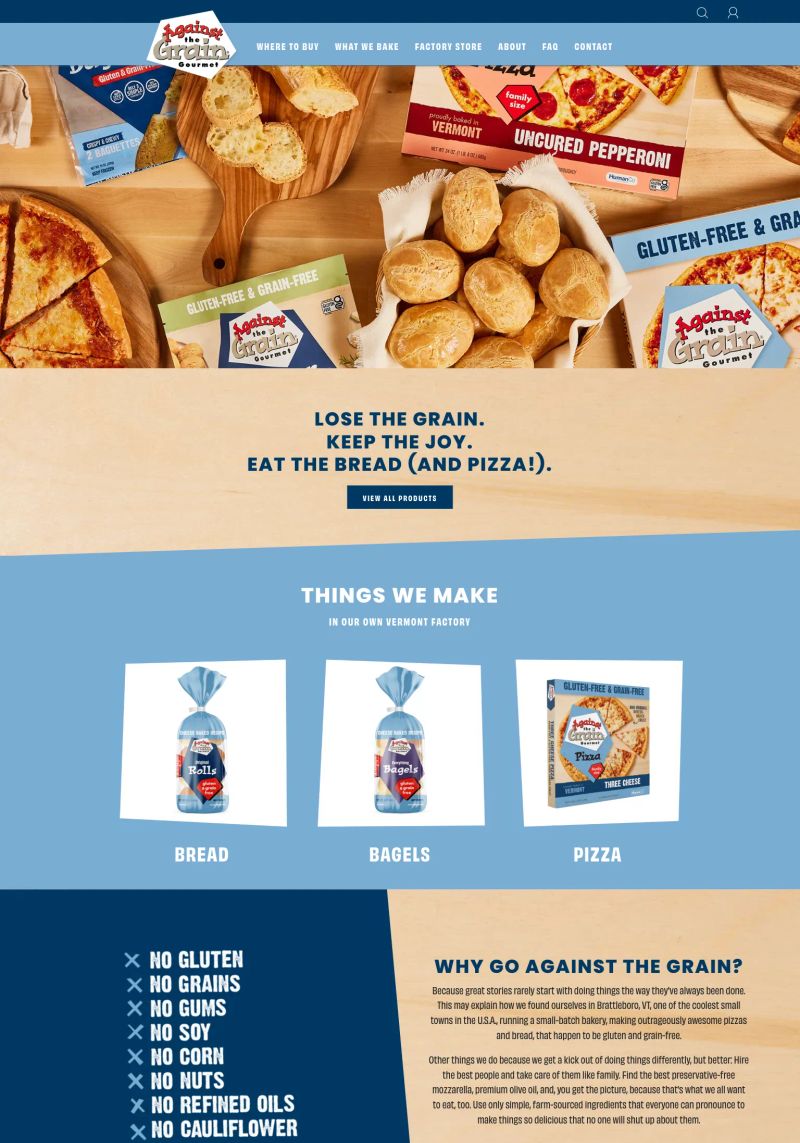The height and width of the screenshot is (1143, 800).
Task: Select the Bagels product tile
Action: [400, 743]
